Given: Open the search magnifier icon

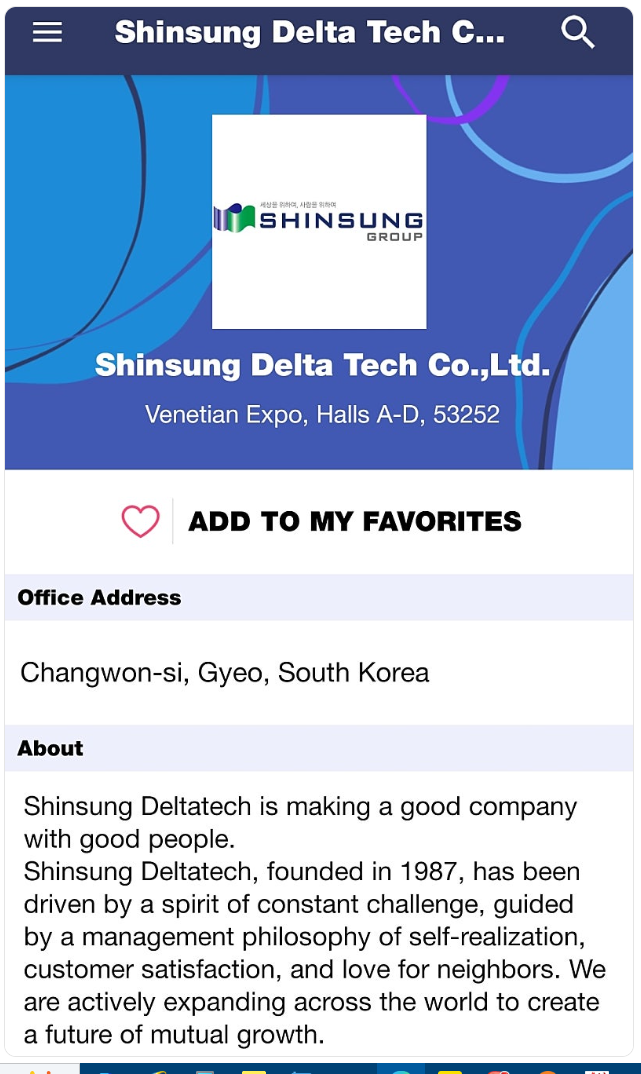Looking at the screenshot, I should pos(578,33).
